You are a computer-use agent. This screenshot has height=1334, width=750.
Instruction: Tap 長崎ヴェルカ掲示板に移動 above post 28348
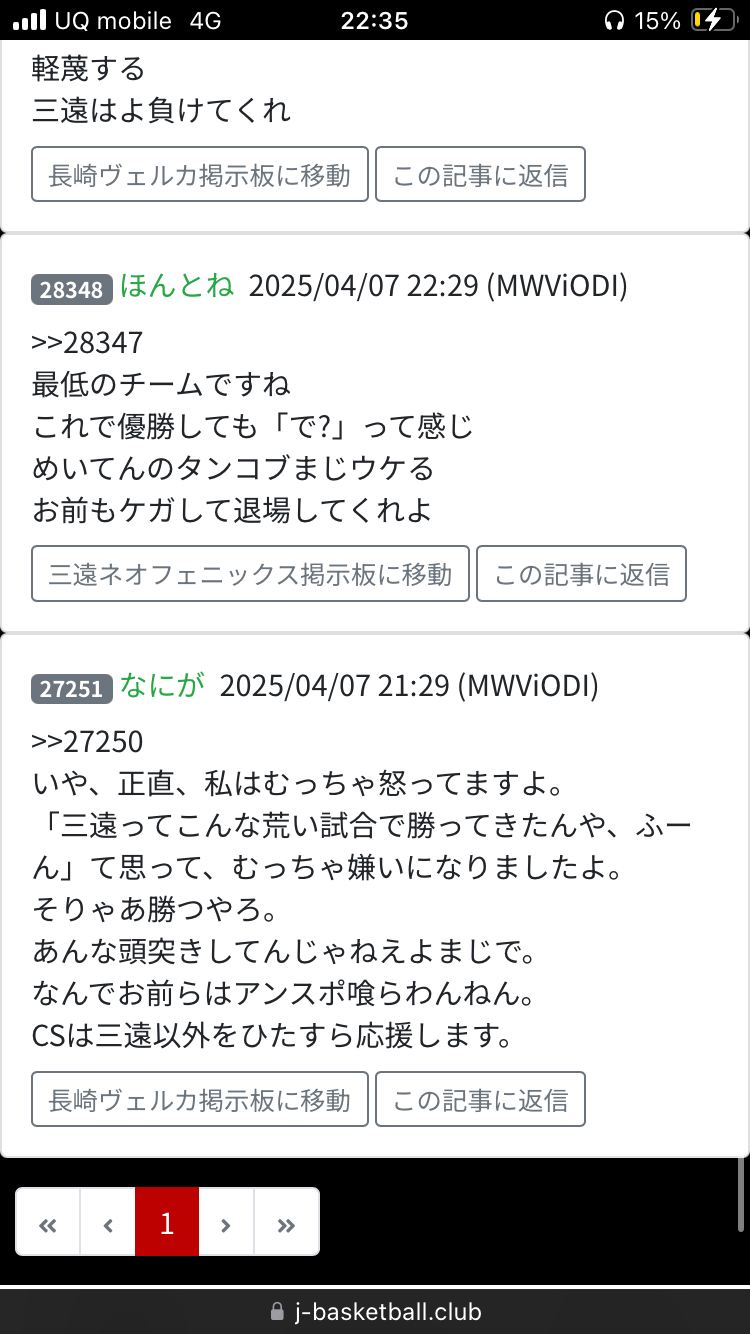pyautogui.click(x=200, y=175)
